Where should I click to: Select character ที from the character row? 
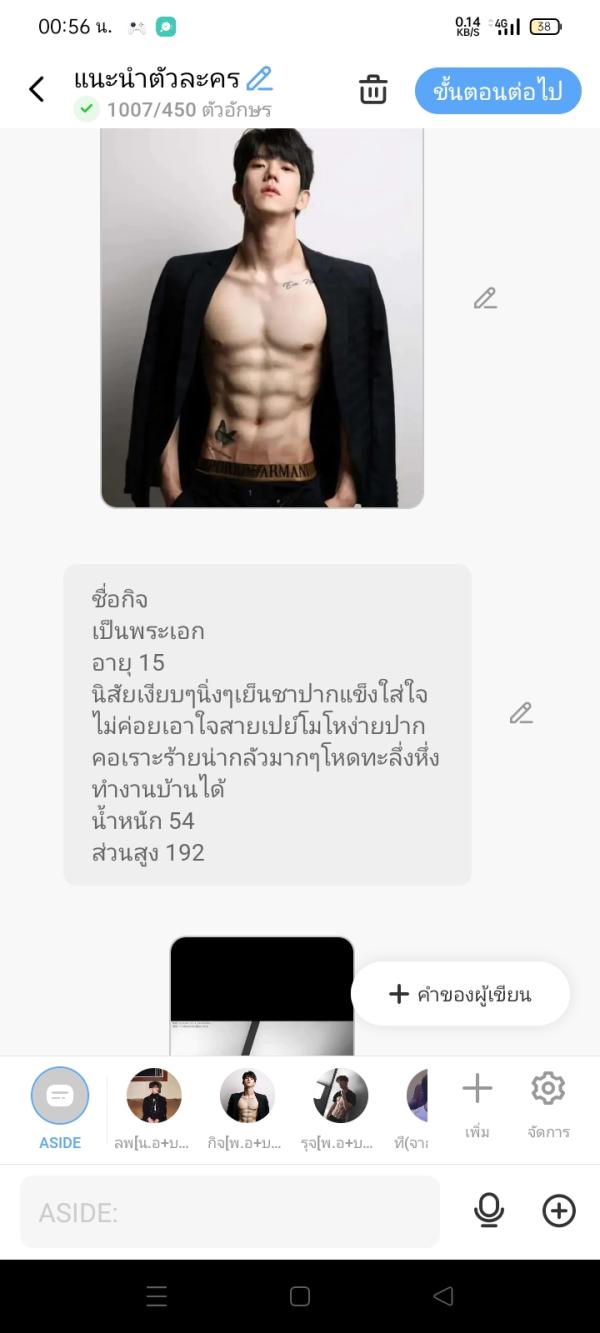418,1097
